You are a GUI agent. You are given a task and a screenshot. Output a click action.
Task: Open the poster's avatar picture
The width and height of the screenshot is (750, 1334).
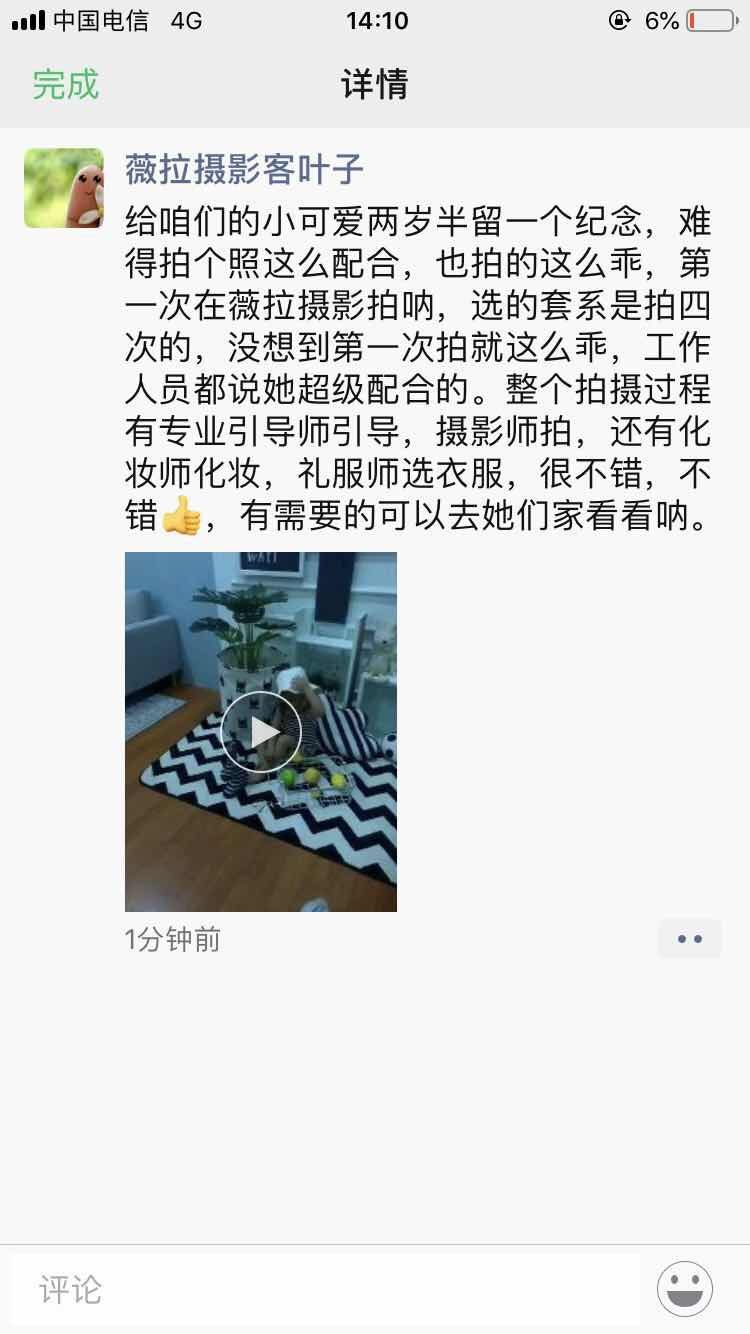pos(64,188)
